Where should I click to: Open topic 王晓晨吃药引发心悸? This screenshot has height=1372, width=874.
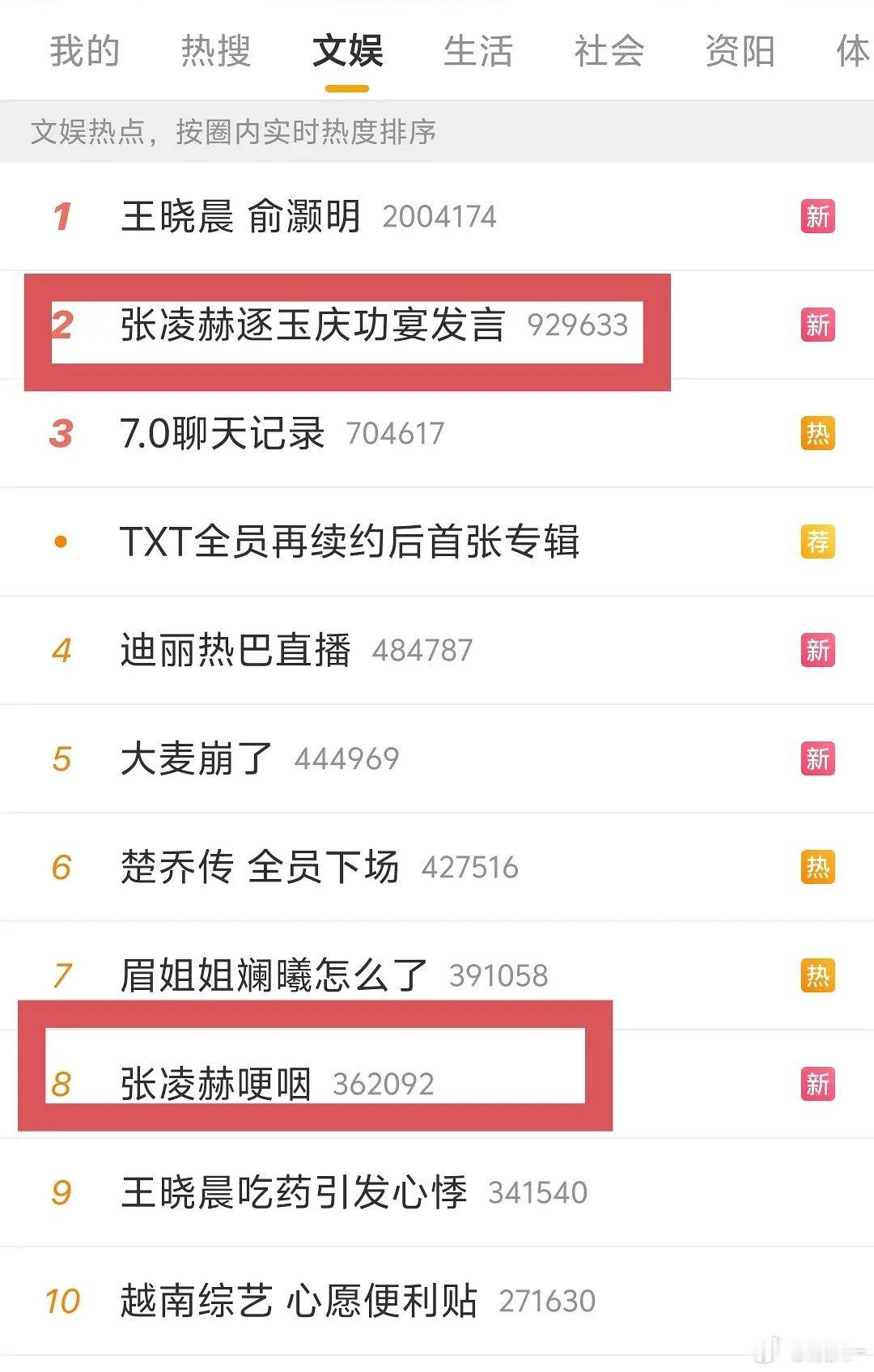[x=294, y=1192]
